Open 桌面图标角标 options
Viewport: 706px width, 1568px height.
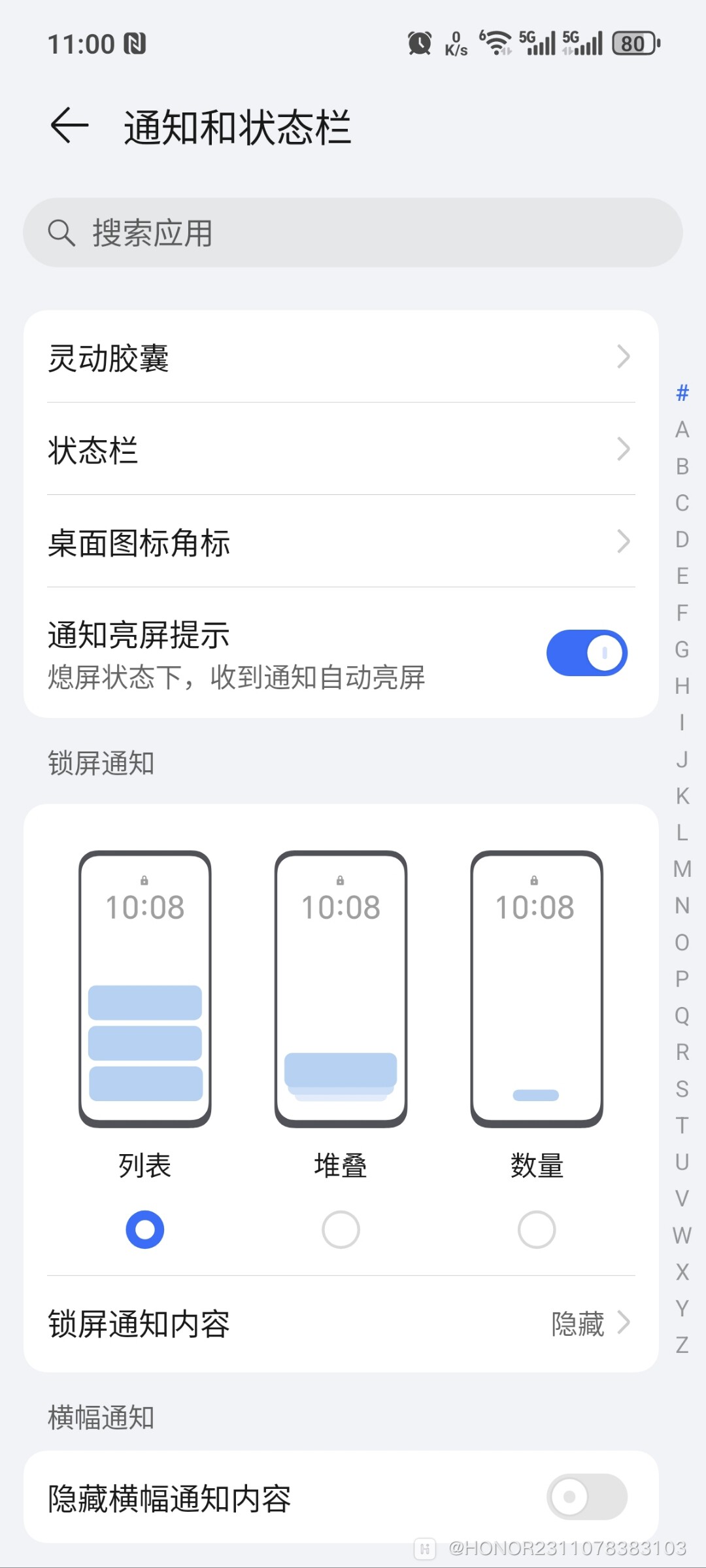coord(623,542)
